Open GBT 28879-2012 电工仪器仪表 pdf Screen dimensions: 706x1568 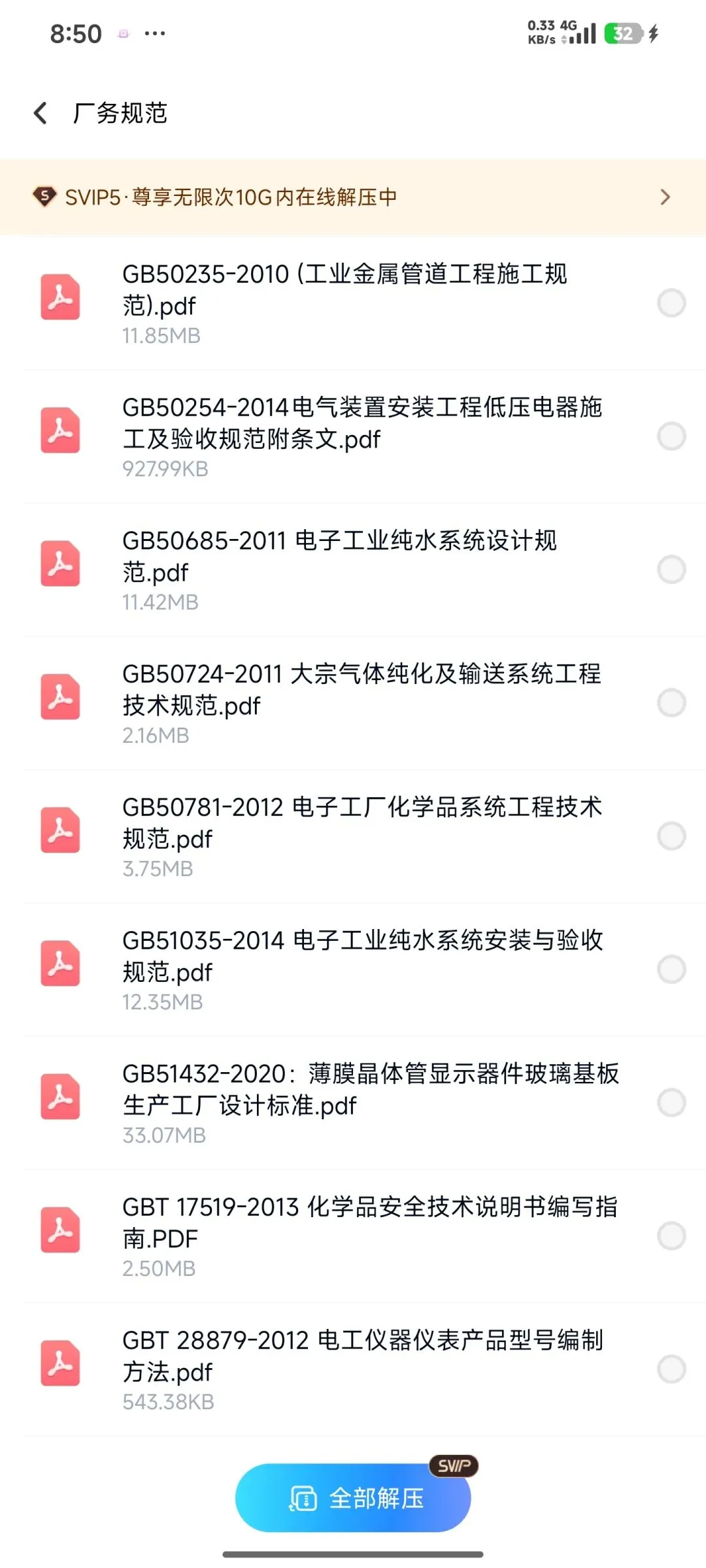pyautogui.click(x=362, y=1356)
